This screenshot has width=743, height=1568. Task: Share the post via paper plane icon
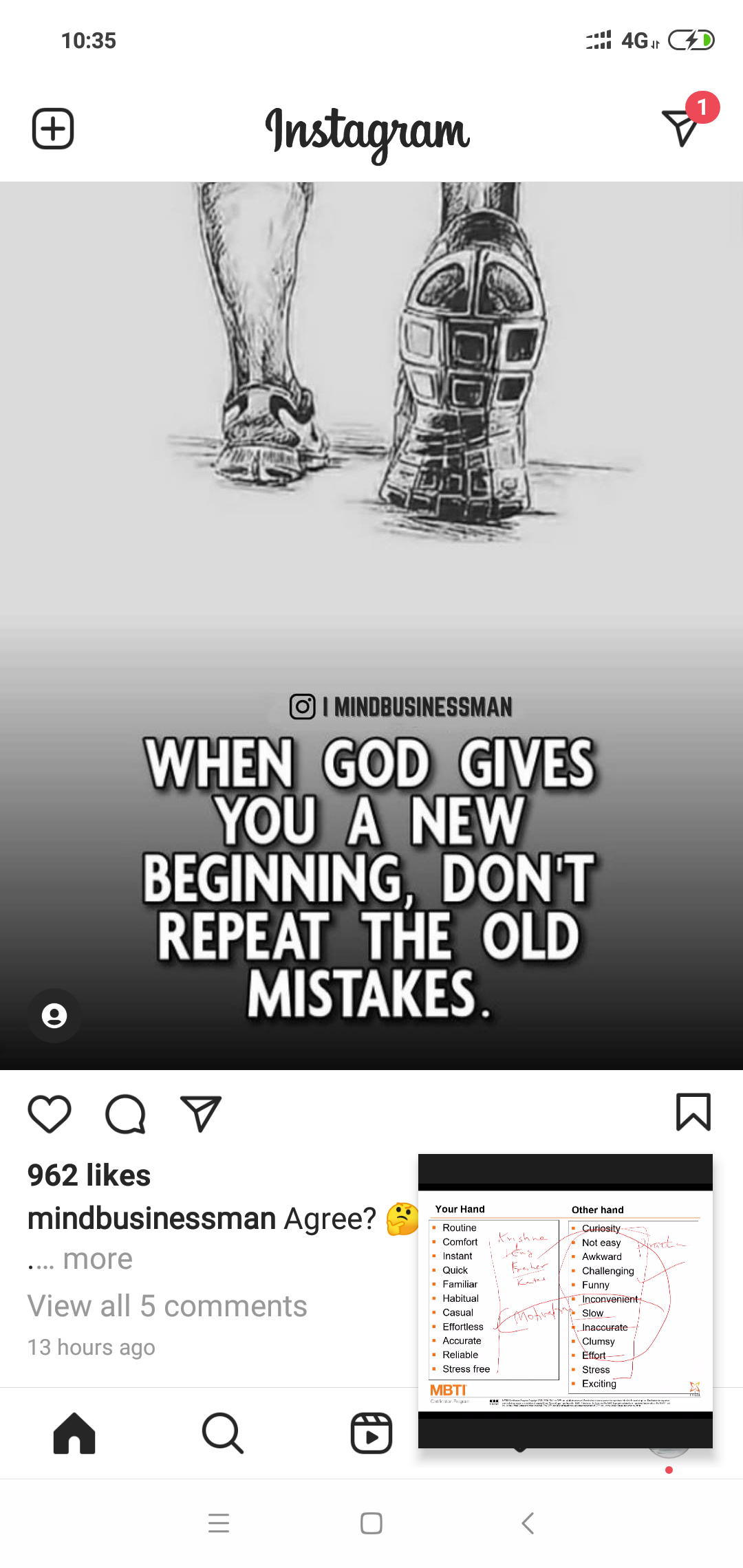[200, 1113]
